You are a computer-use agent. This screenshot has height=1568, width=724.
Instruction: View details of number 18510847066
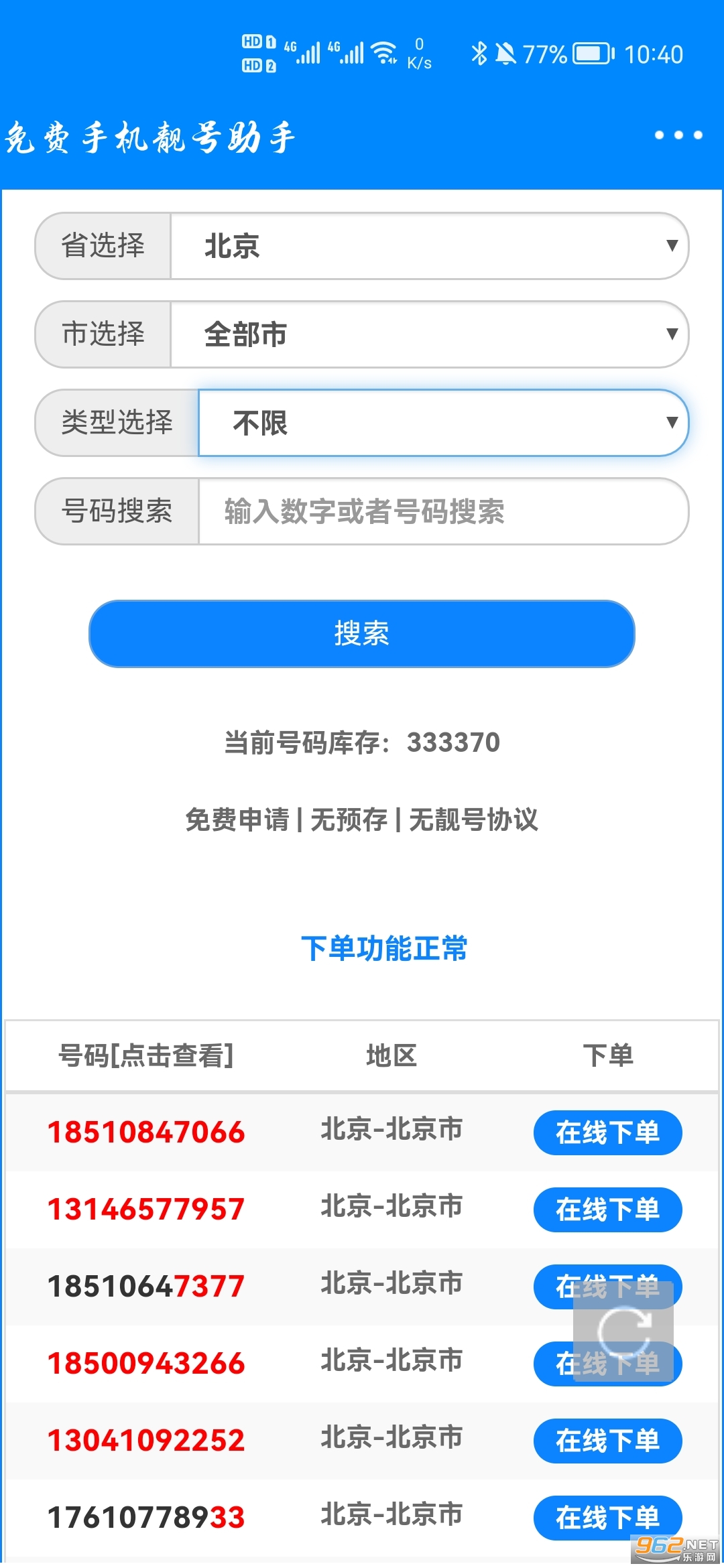tap(146, 1132)
